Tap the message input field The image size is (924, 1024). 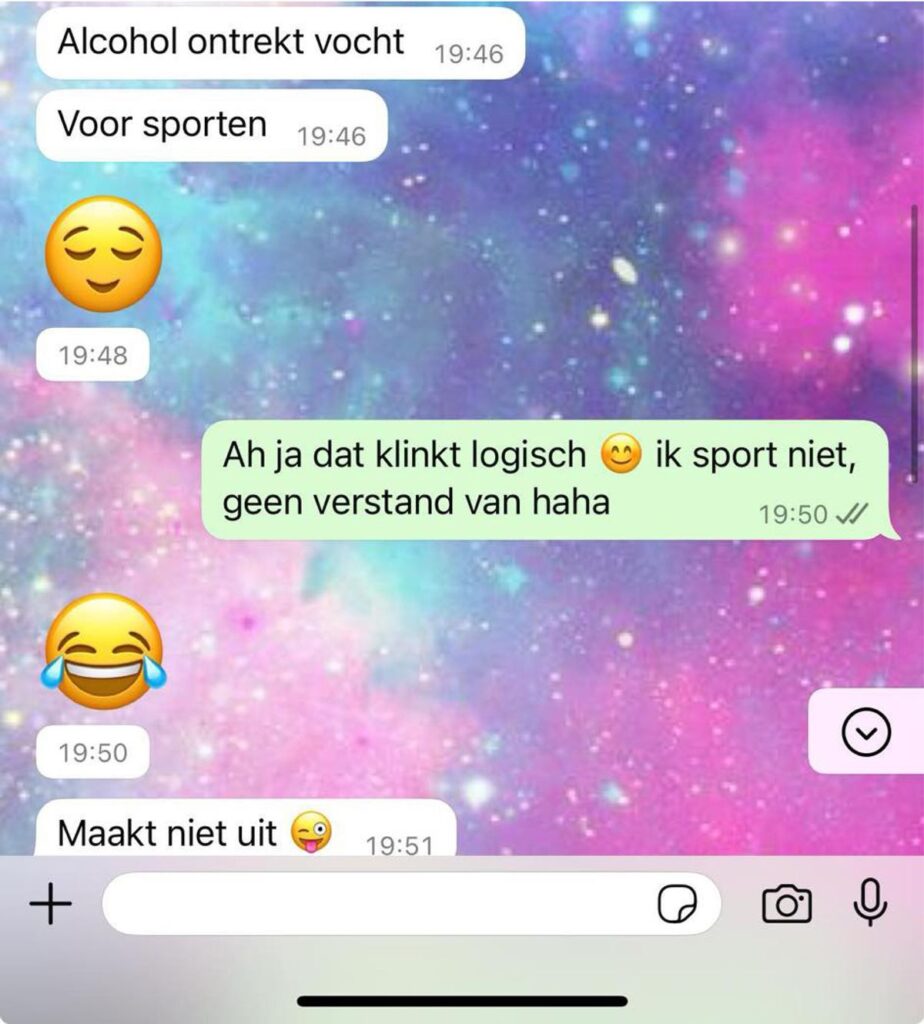(380, 904)
